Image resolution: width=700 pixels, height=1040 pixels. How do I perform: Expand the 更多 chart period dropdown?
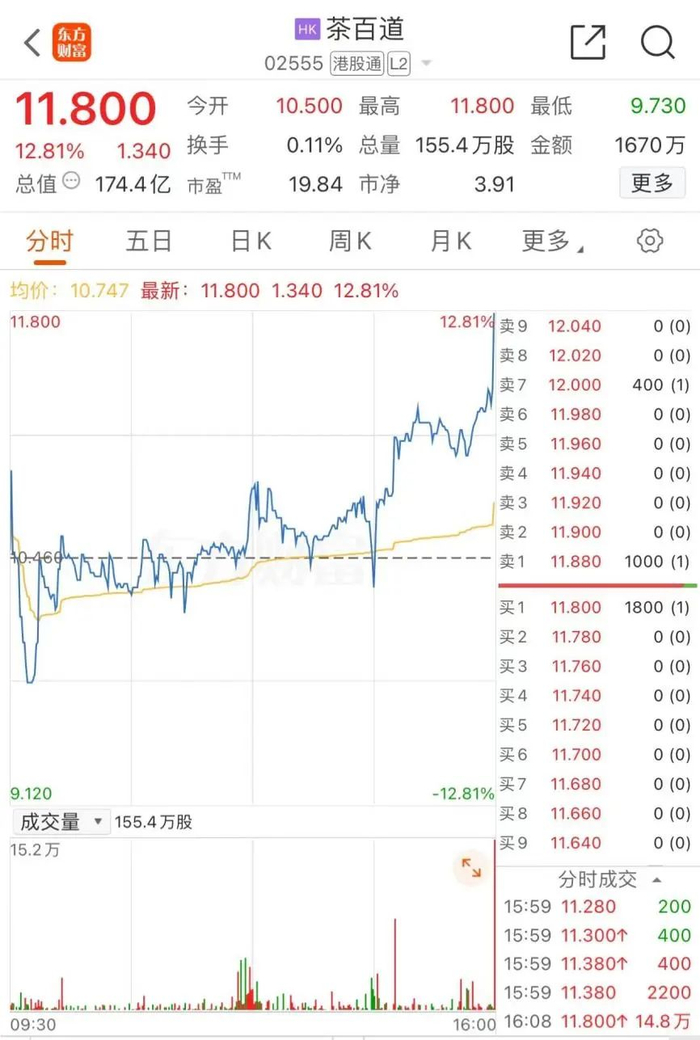[x=552, y=241]
